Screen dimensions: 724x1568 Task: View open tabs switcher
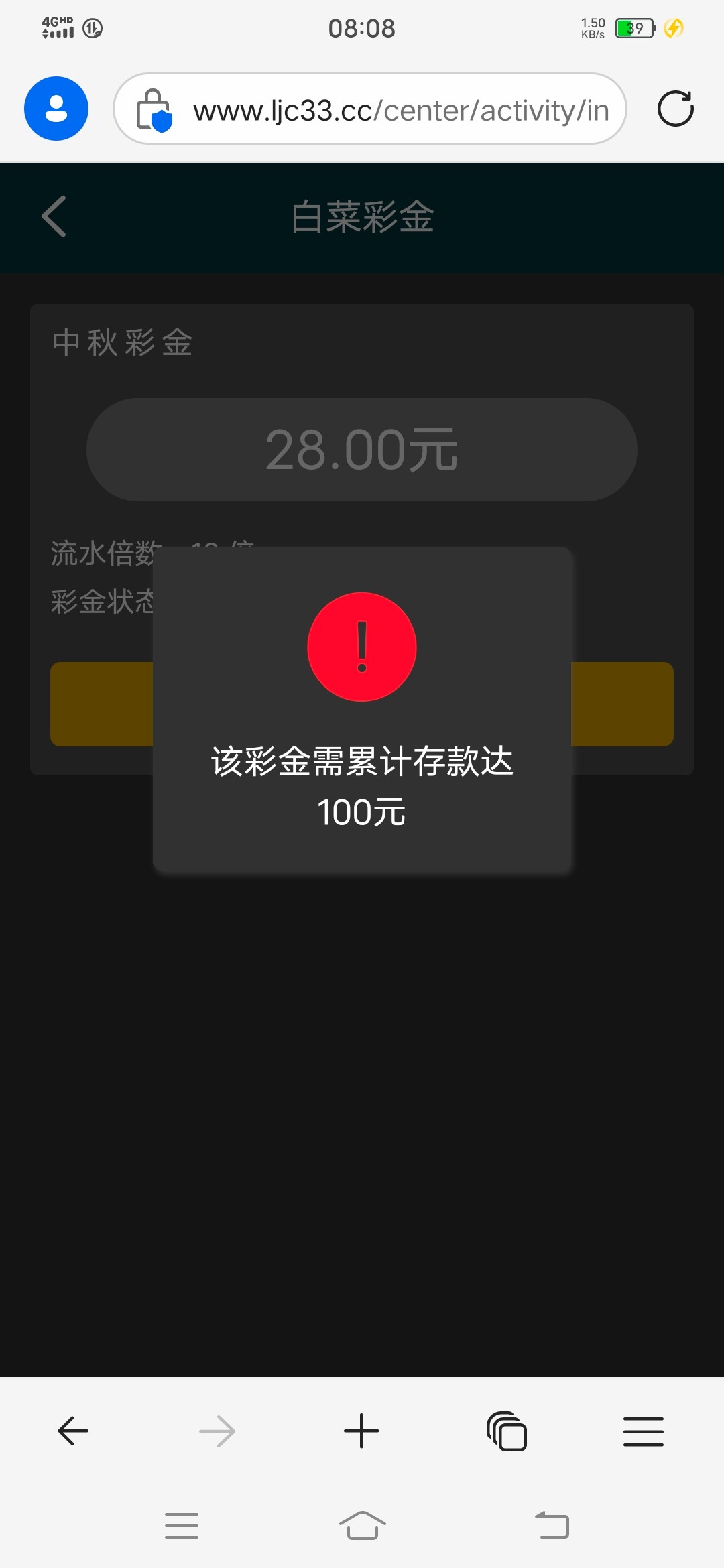pyautogui.click(x=507, y=1431)
